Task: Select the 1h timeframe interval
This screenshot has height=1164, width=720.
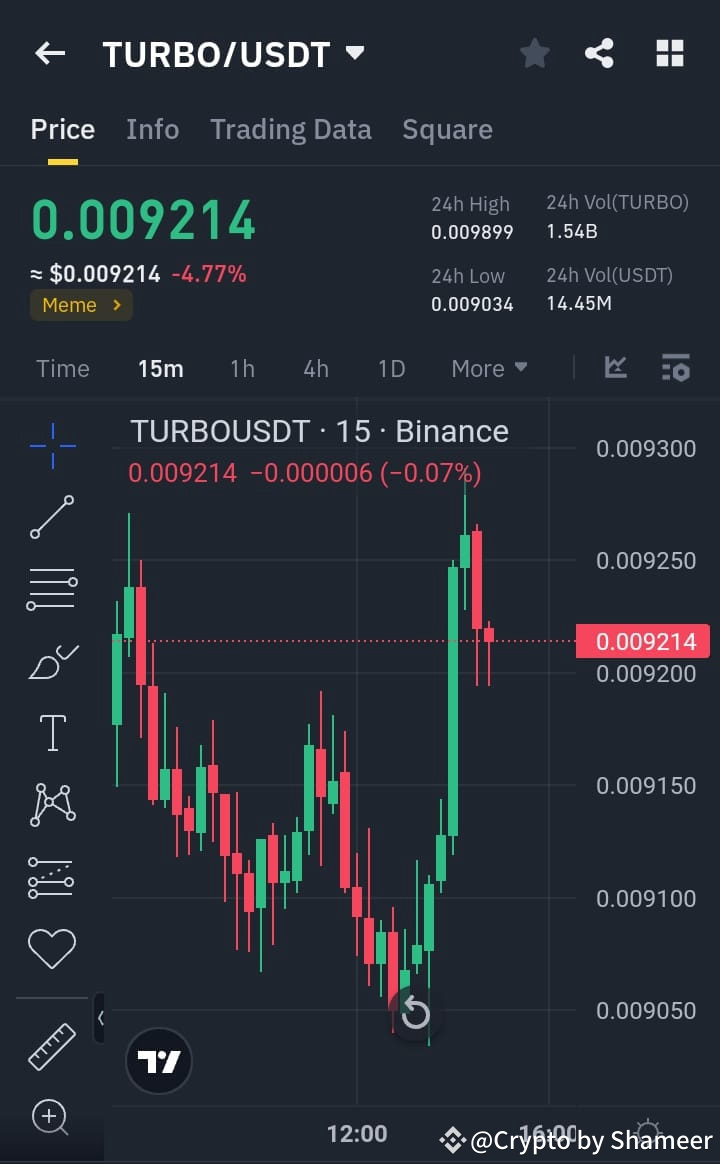Action: [242, 368]
